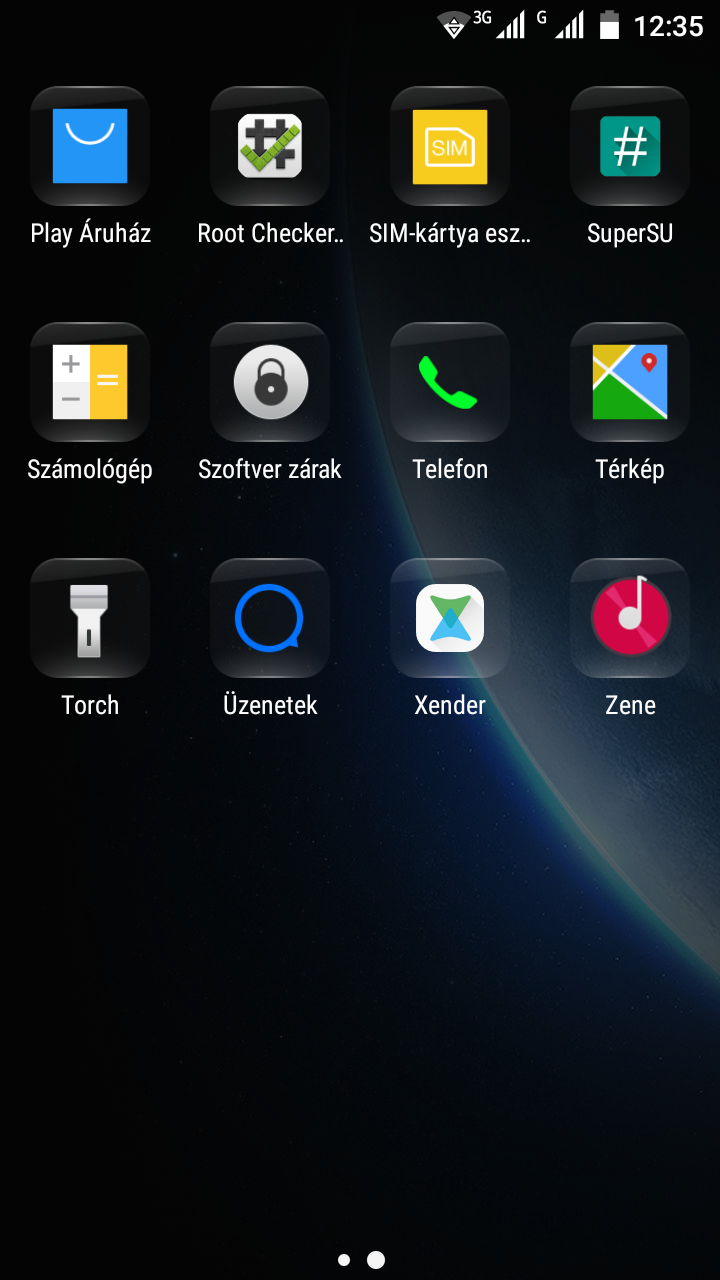
Task: Go to the first home page dot
Action: pyautogui.click(x=344, y=1260)
